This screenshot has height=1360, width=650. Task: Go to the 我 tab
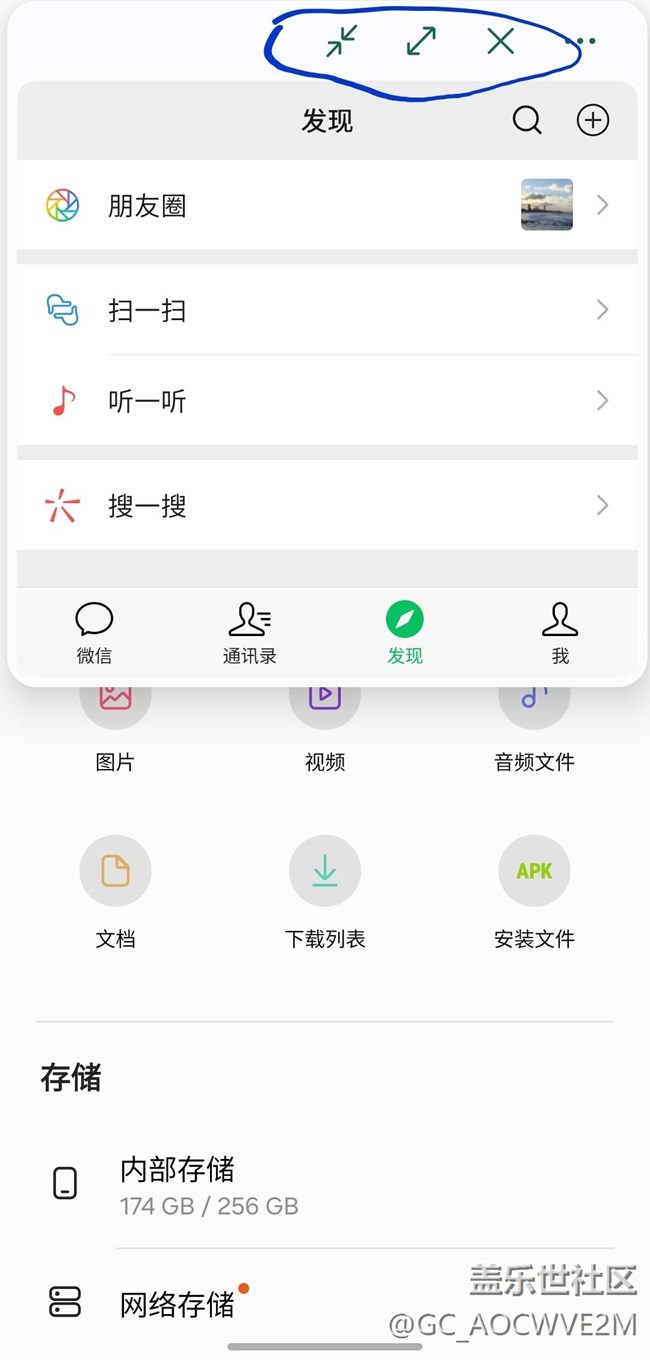click(560, 633)
